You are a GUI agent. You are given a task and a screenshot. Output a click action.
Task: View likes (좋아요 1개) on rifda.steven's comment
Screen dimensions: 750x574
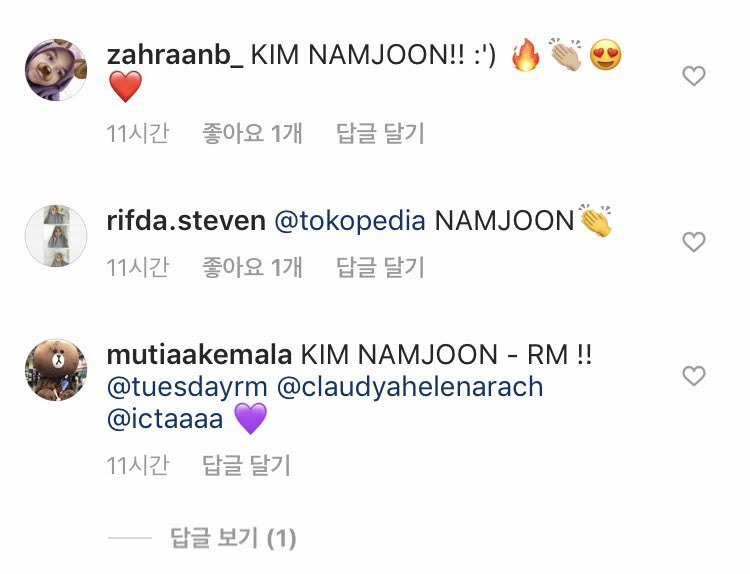pos(253,267)
